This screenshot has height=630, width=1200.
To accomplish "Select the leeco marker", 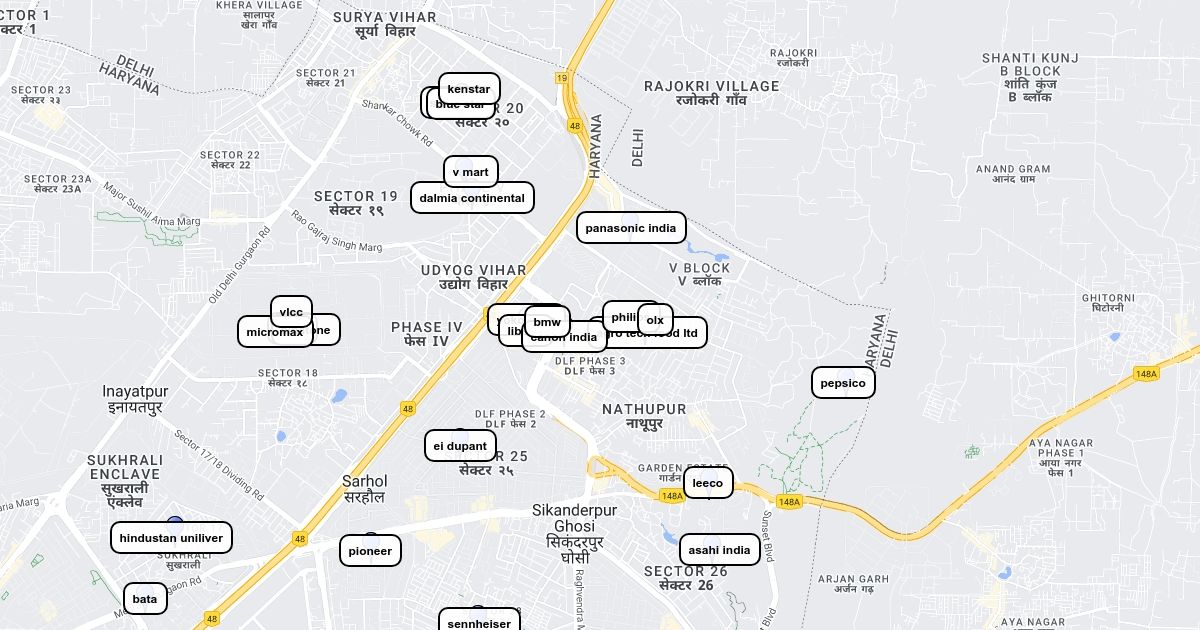I will point(707,483).
